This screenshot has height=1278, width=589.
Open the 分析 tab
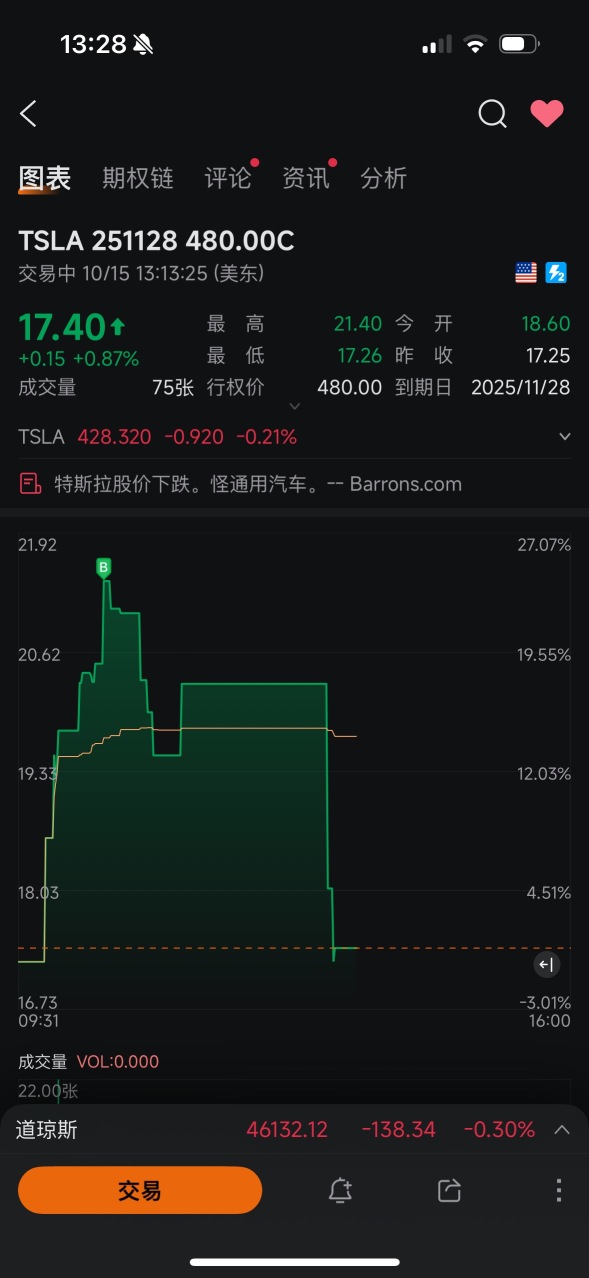coord(384,178)
